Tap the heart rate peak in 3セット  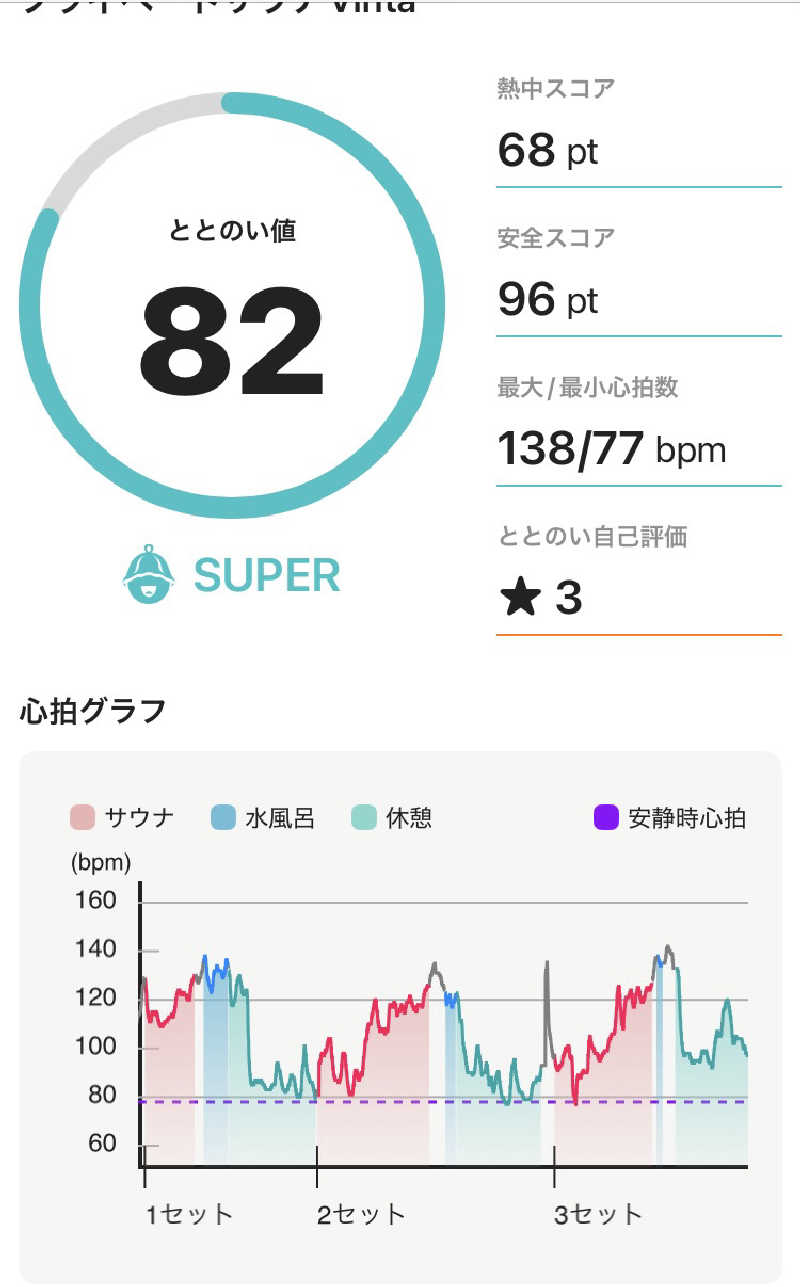tap(668, 945)
